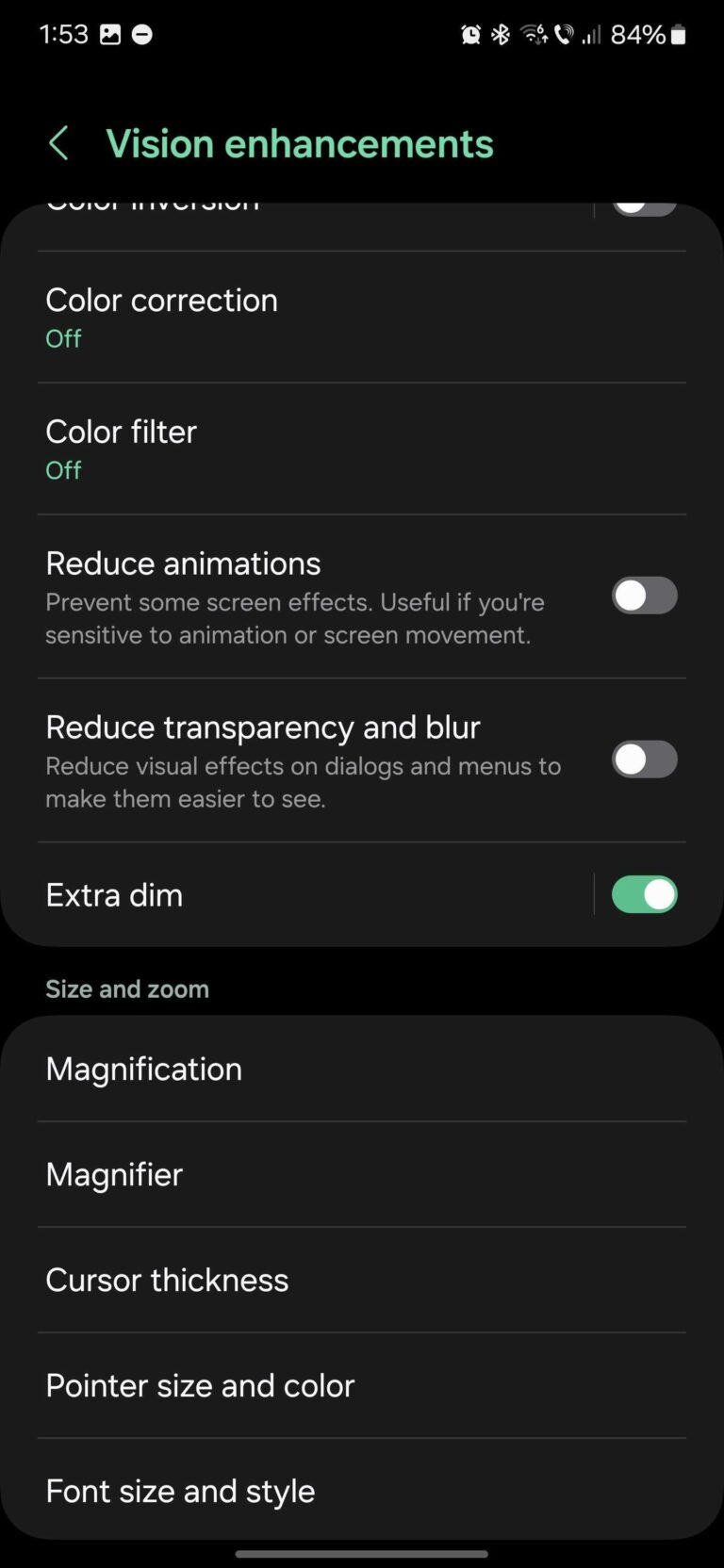Disable Extra dim
Viewport: 724px width, 1568px height.
click(644, 894)
